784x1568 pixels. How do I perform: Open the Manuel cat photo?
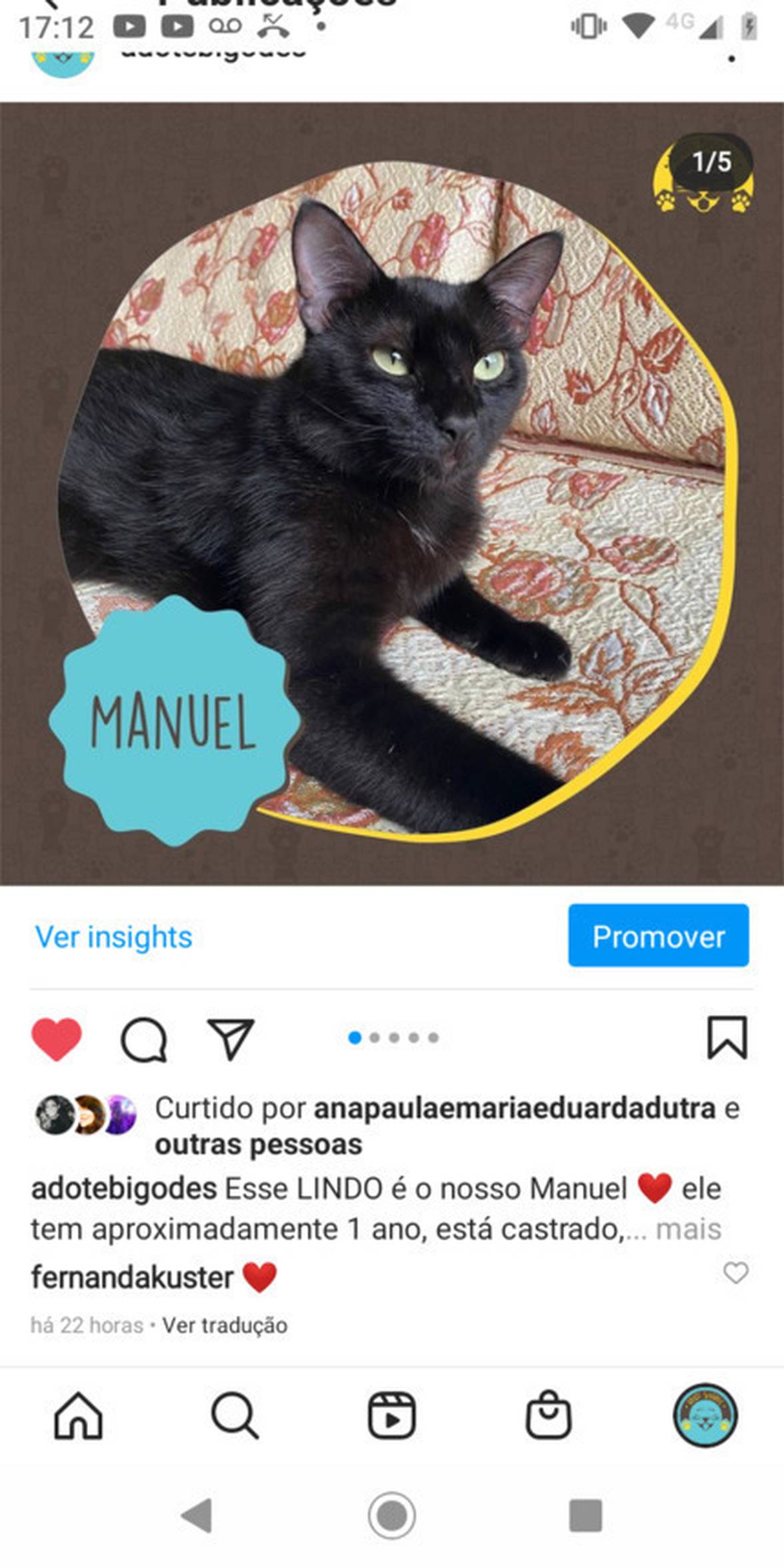click(392, 493)
